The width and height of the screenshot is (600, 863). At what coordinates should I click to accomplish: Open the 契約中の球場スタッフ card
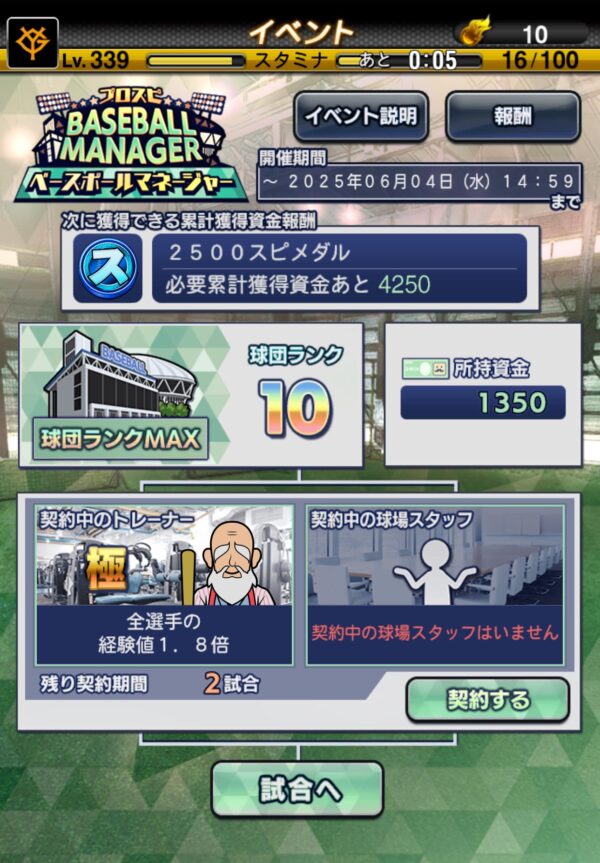[x=434, y=585]
